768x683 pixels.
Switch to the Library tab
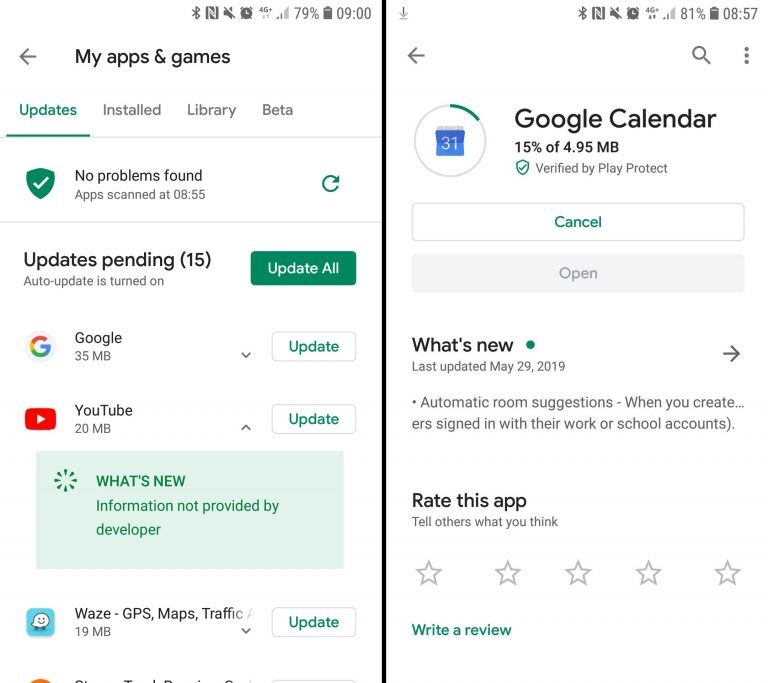tap(211, 110)
